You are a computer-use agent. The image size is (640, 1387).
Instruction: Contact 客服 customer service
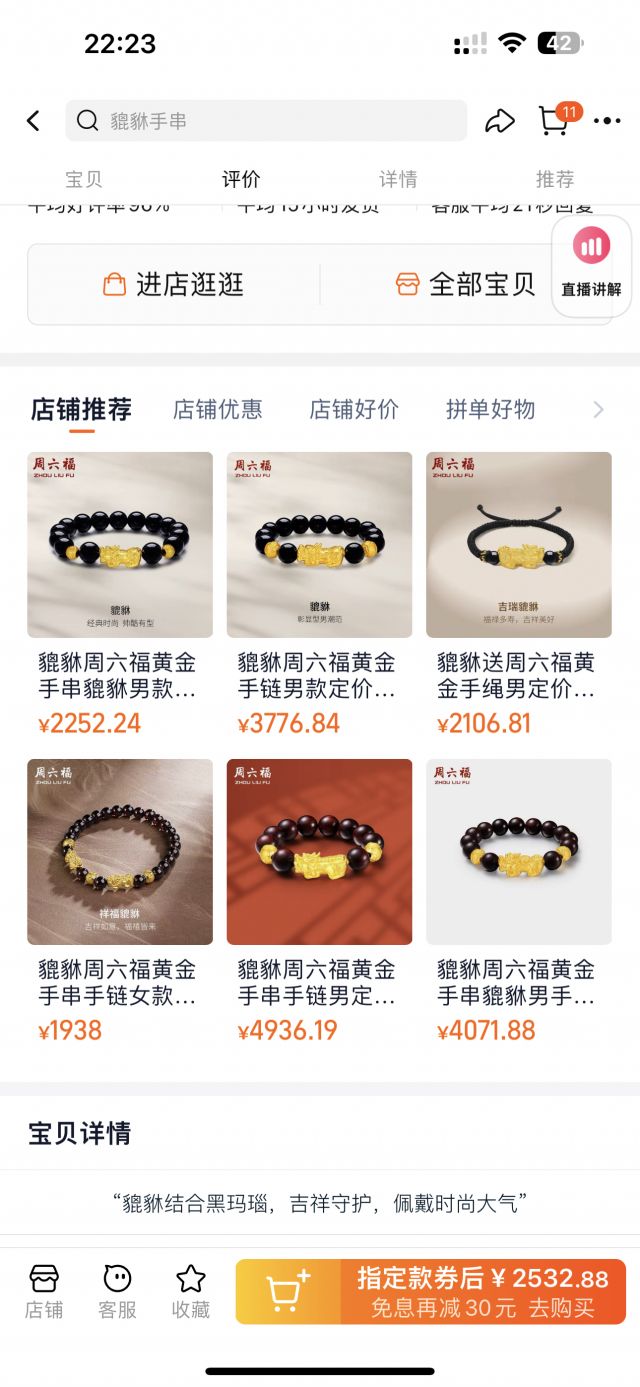coord(118,1291)
